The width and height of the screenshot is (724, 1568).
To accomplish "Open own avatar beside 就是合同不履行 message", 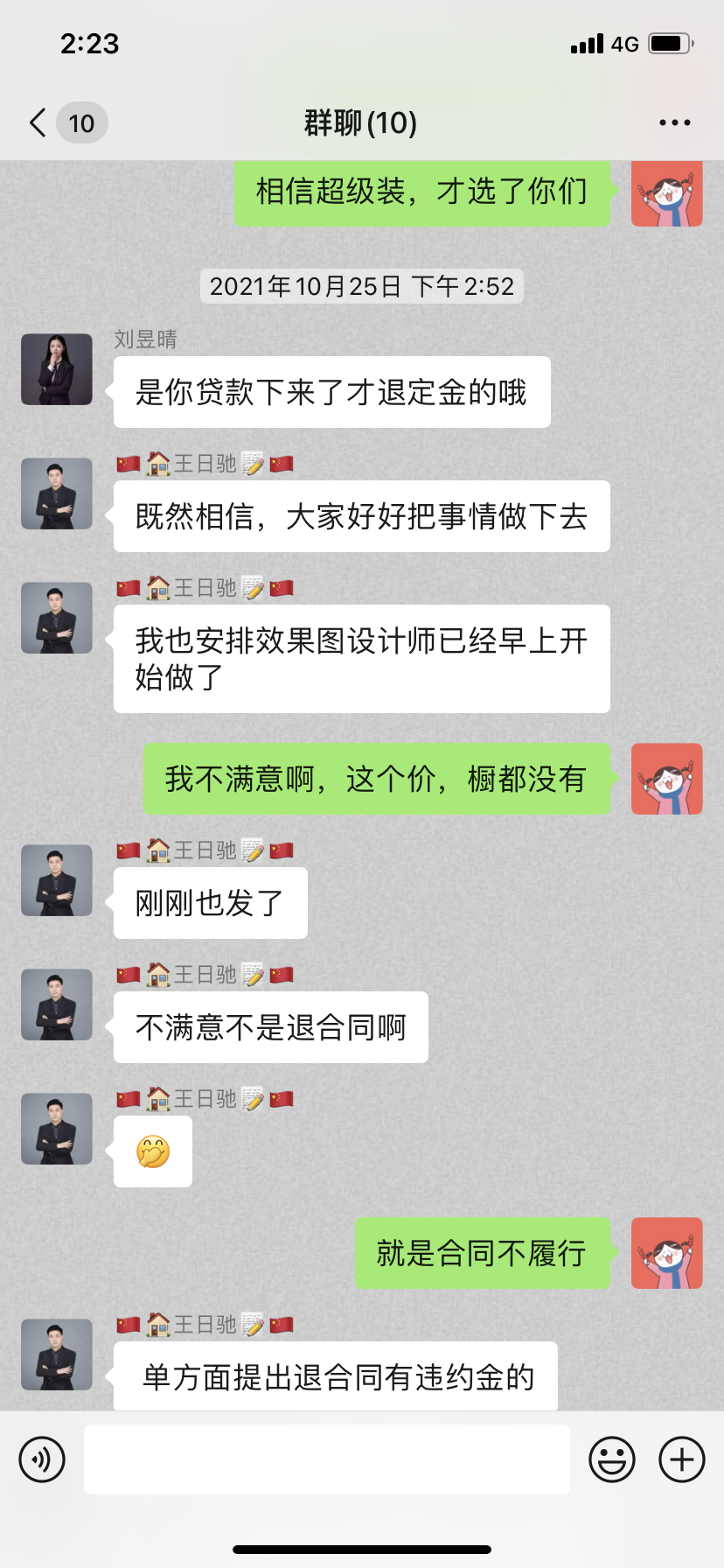I will pos(666,1253).
